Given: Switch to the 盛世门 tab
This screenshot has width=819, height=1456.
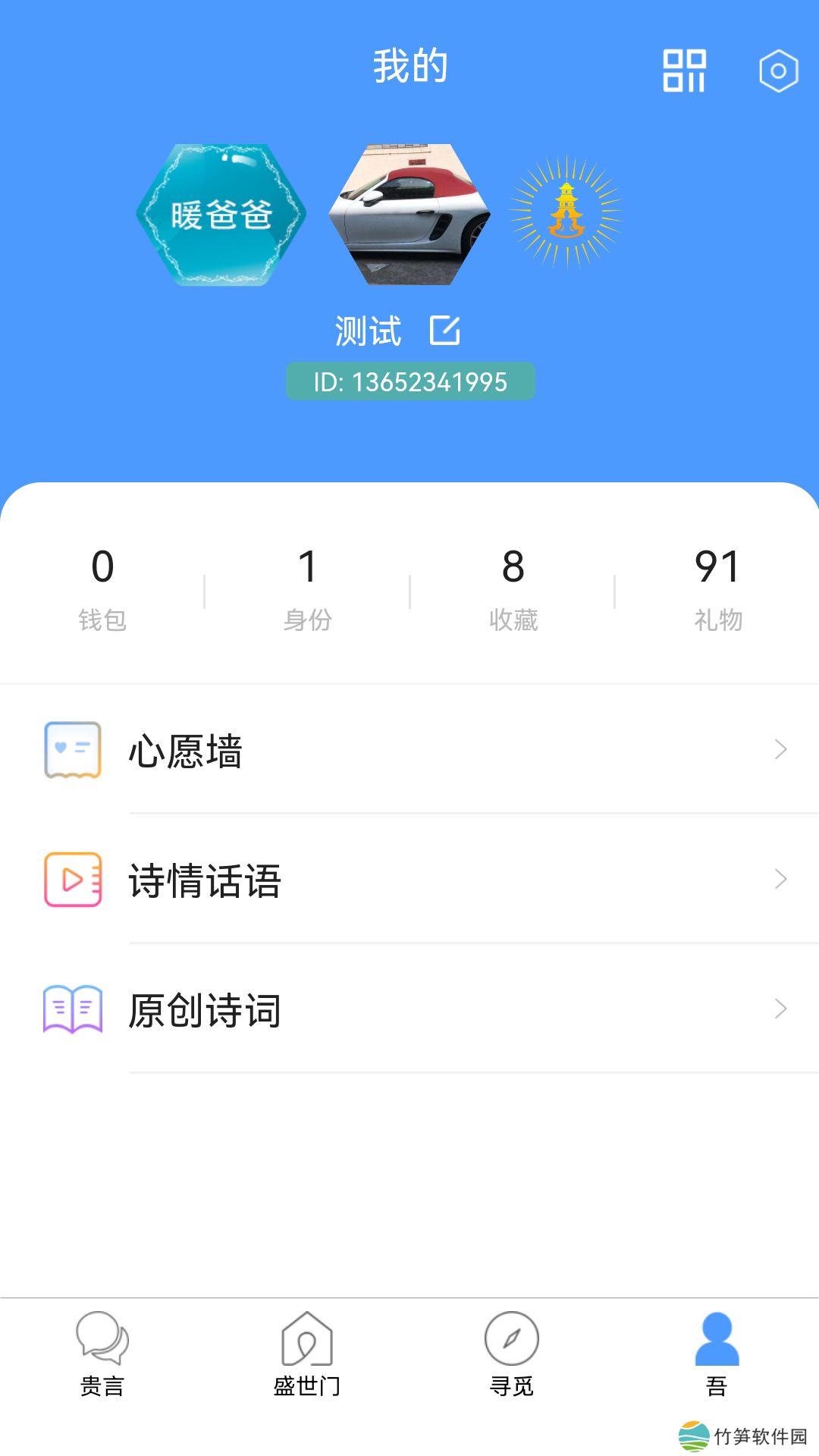Looking at the screenshot, I should (x=307, y=1354).
